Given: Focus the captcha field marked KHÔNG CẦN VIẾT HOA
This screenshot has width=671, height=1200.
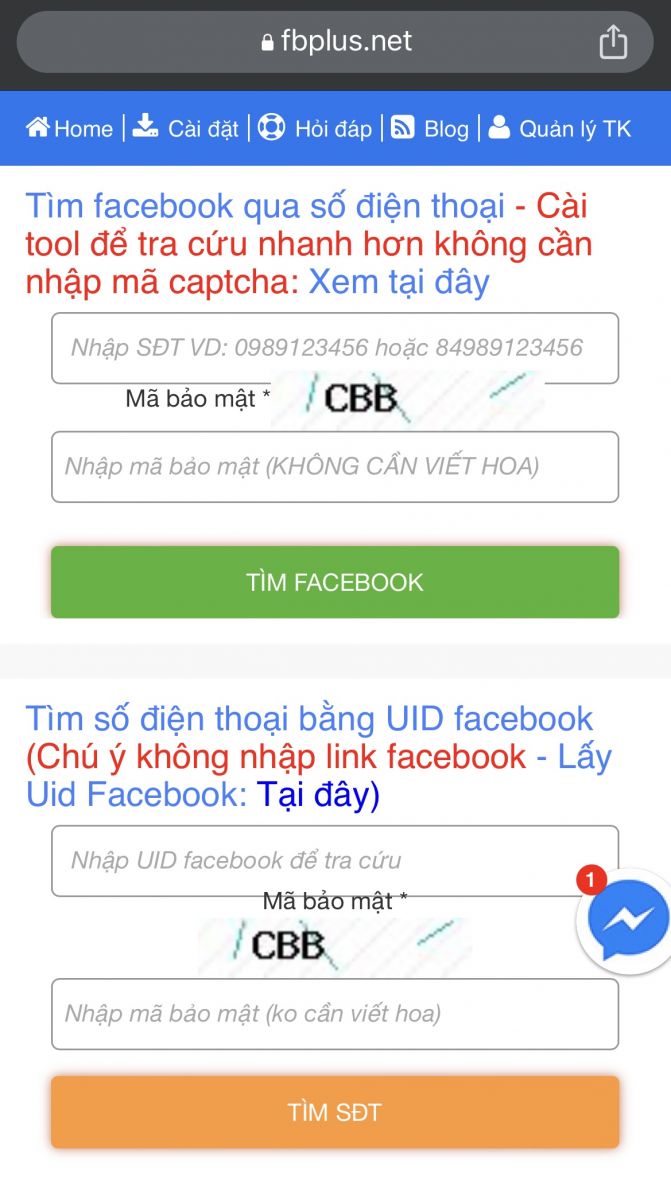Looking at the screenshot, I should pyautogui.click(x=335, y=466).
